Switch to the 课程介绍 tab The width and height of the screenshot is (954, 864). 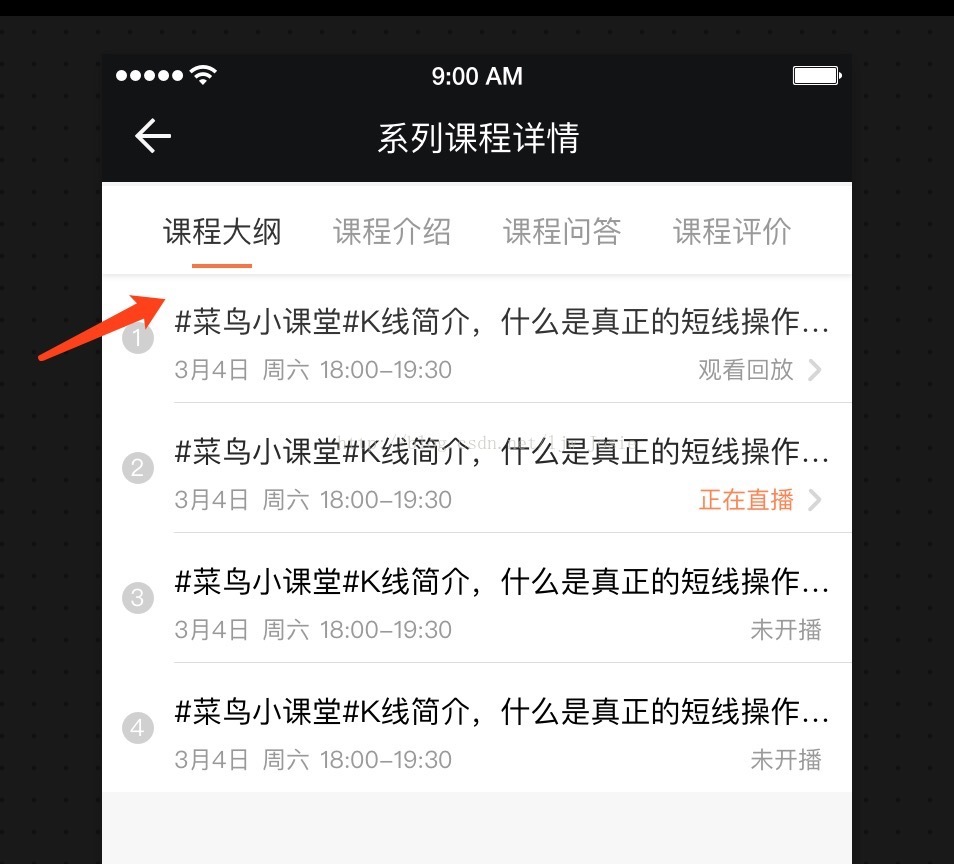pos(392,232)
